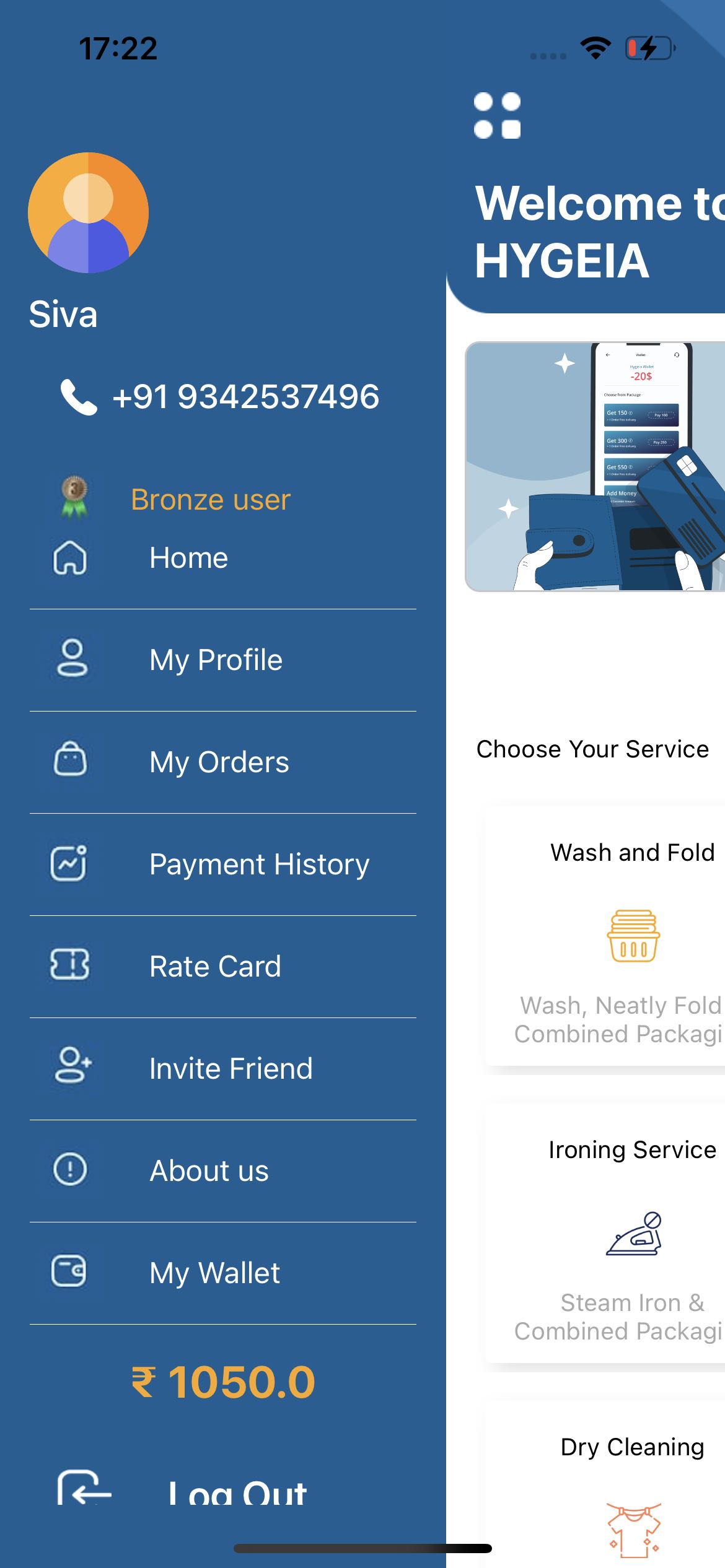Open My Profile
Viewport: 725px width, 1568px height.
[215, 660]
